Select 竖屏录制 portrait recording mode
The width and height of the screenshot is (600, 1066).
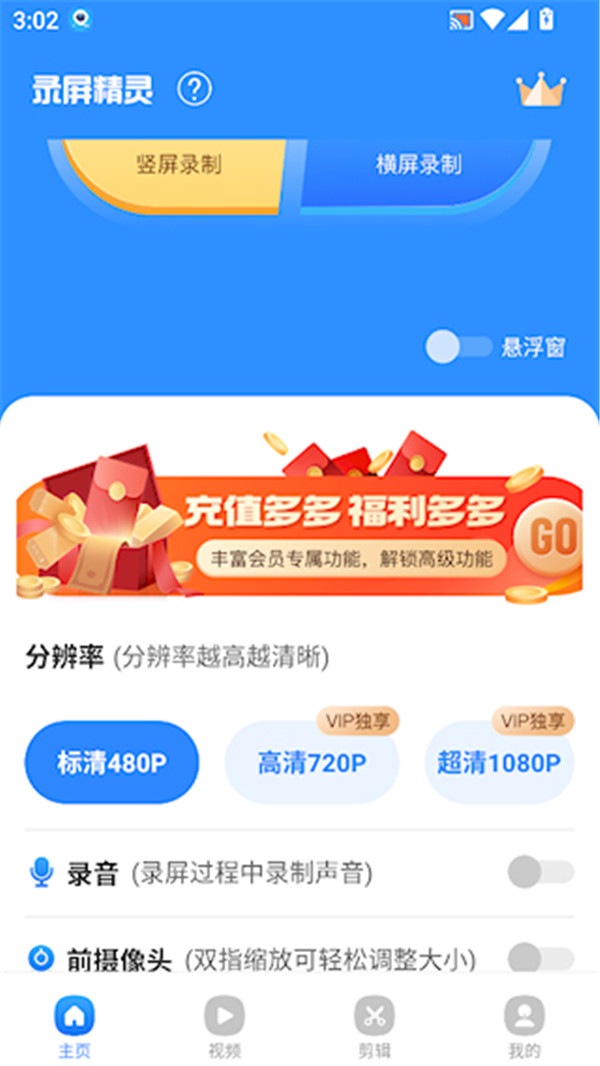(x=178, y=166)
